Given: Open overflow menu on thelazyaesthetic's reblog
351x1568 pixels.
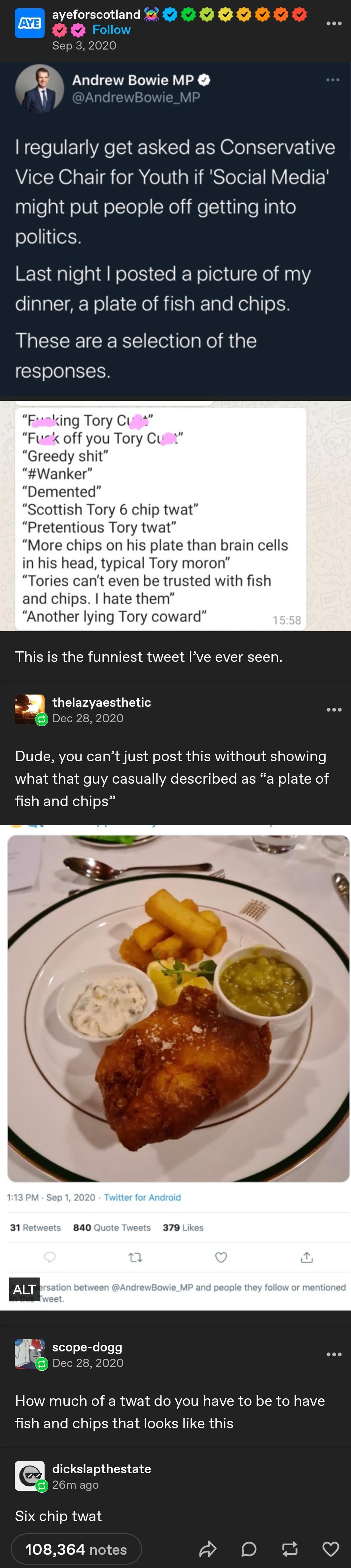Looking at the screenshot, I should [x=333, y=710].
